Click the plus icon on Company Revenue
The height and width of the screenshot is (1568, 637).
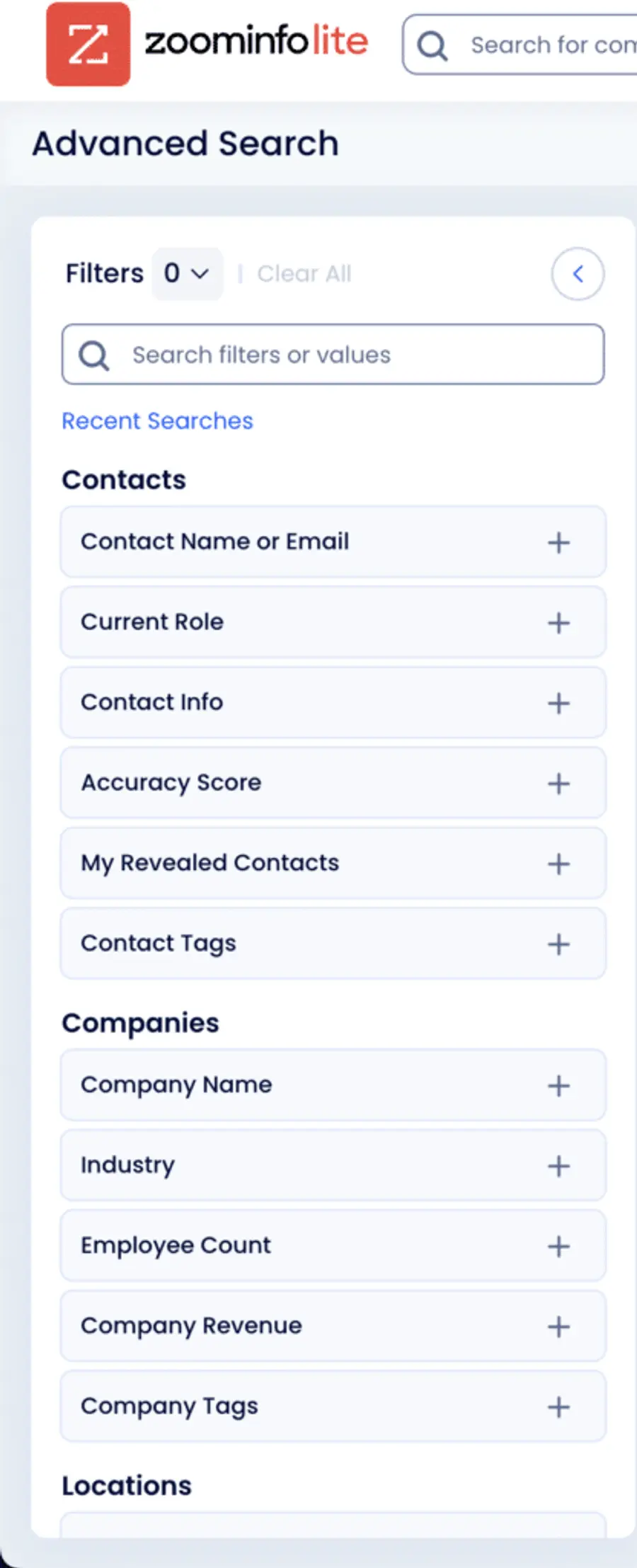click(x=558, y=1326)
